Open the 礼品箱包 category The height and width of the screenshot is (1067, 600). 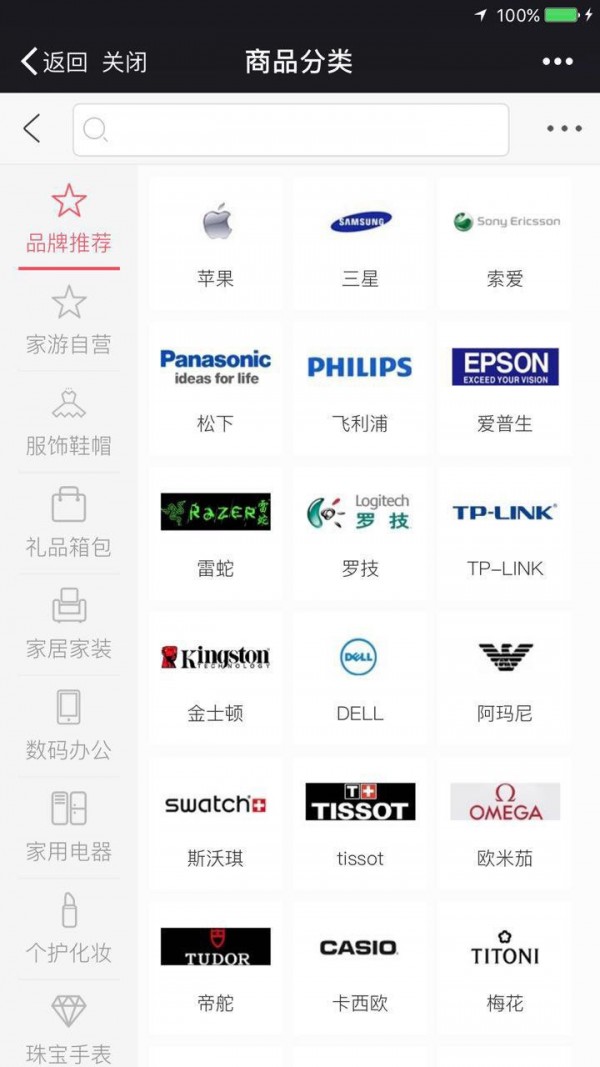coord(69,524)
